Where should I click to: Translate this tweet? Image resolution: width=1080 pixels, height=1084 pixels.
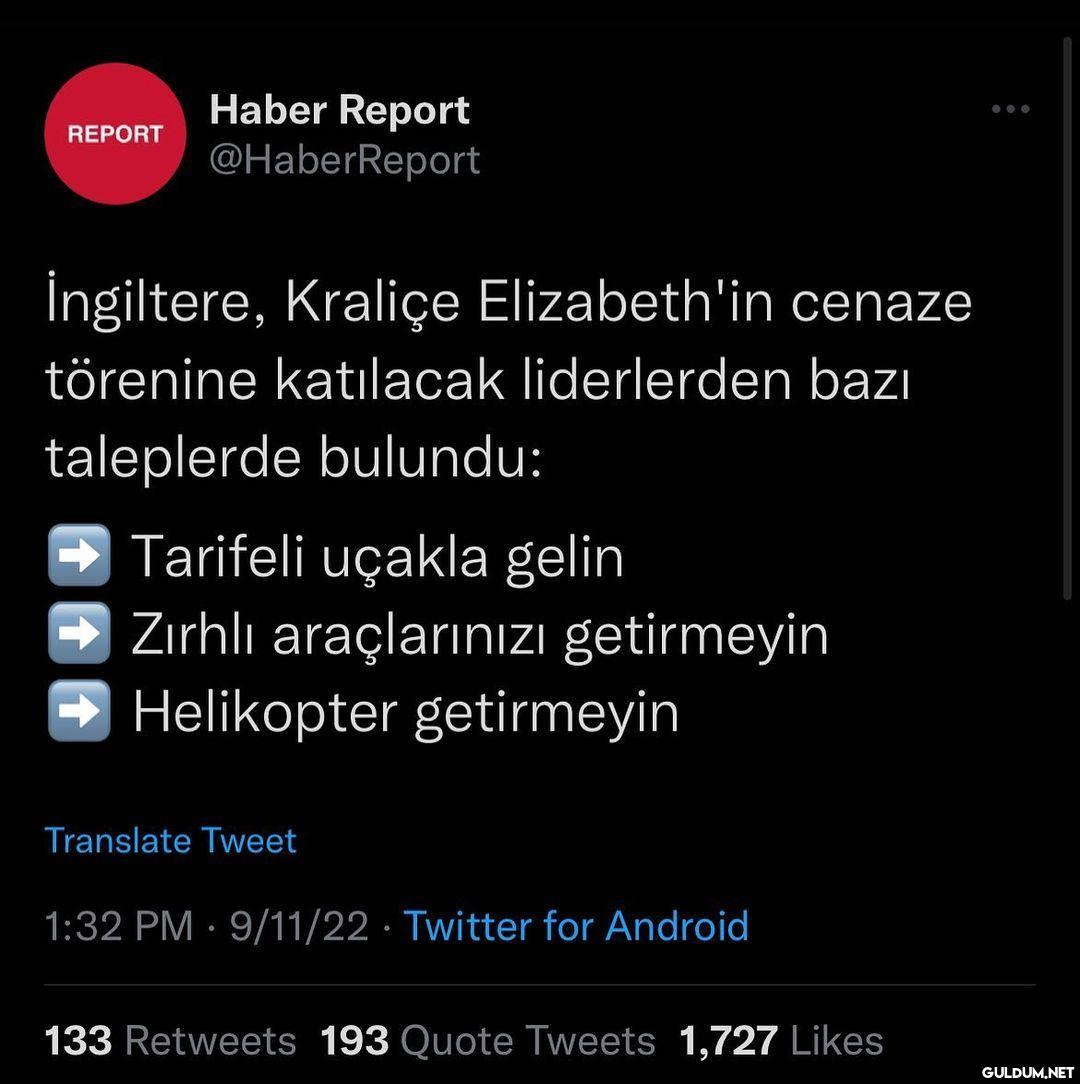170,840
